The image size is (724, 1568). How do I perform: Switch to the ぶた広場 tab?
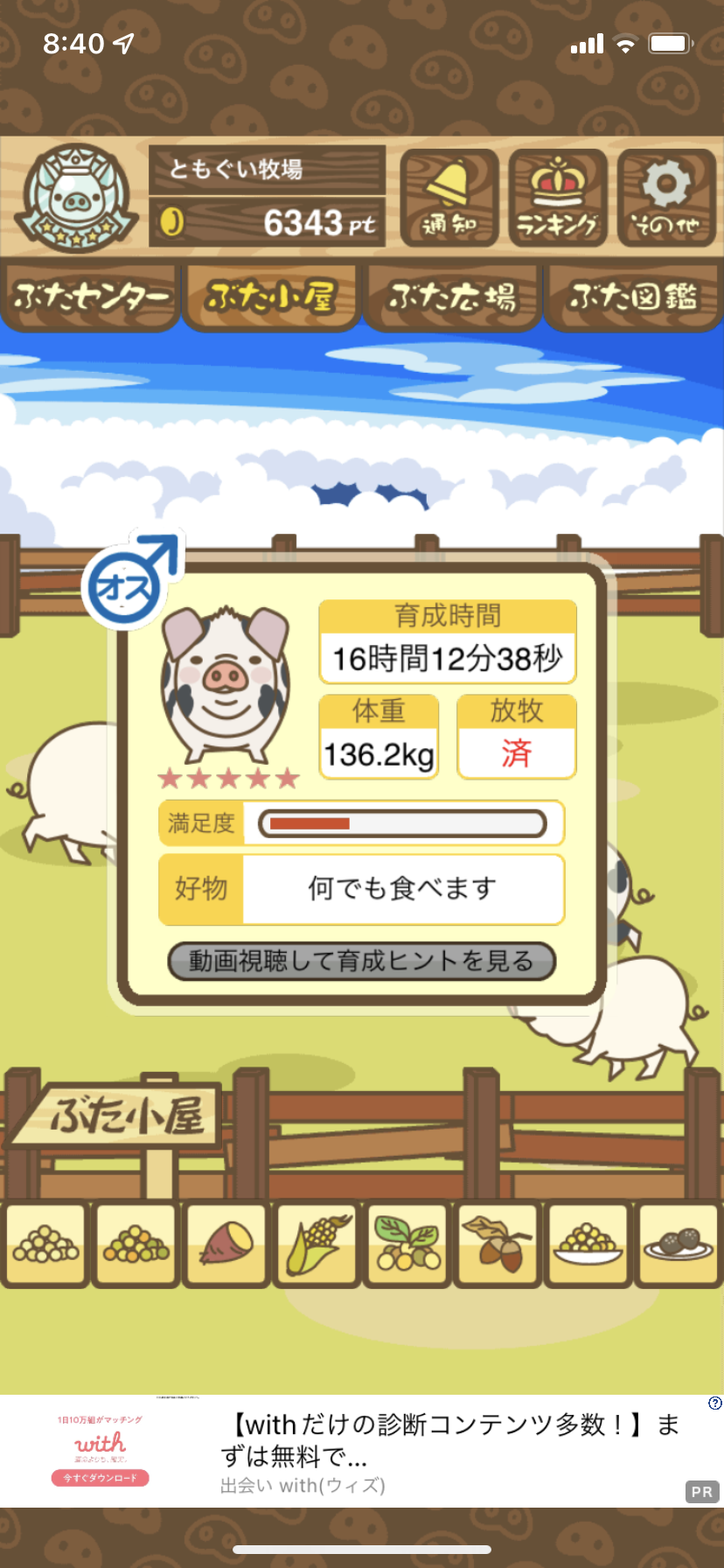[x=452, y=297]
